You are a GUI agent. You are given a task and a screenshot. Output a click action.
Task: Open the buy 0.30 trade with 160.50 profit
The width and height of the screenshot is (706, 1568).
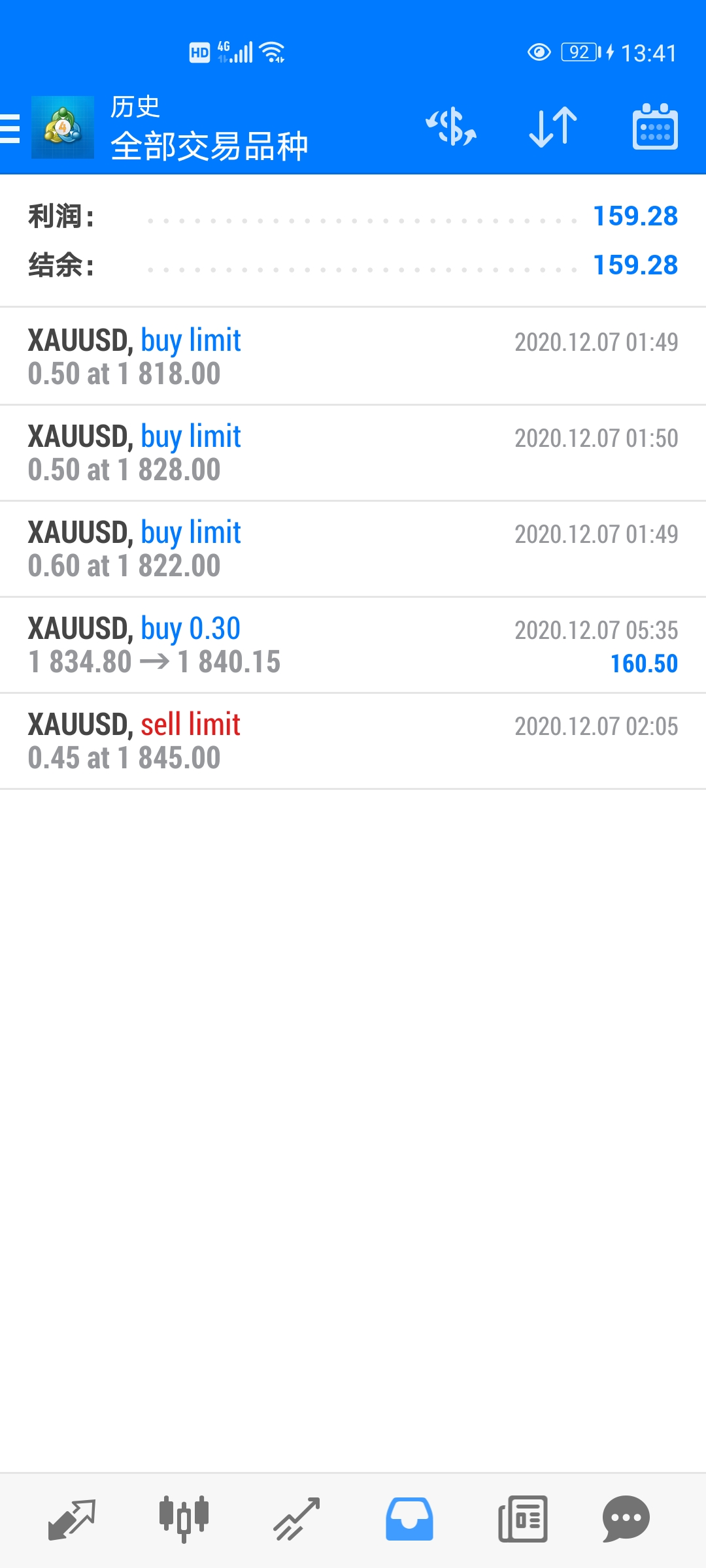[353, 645]
